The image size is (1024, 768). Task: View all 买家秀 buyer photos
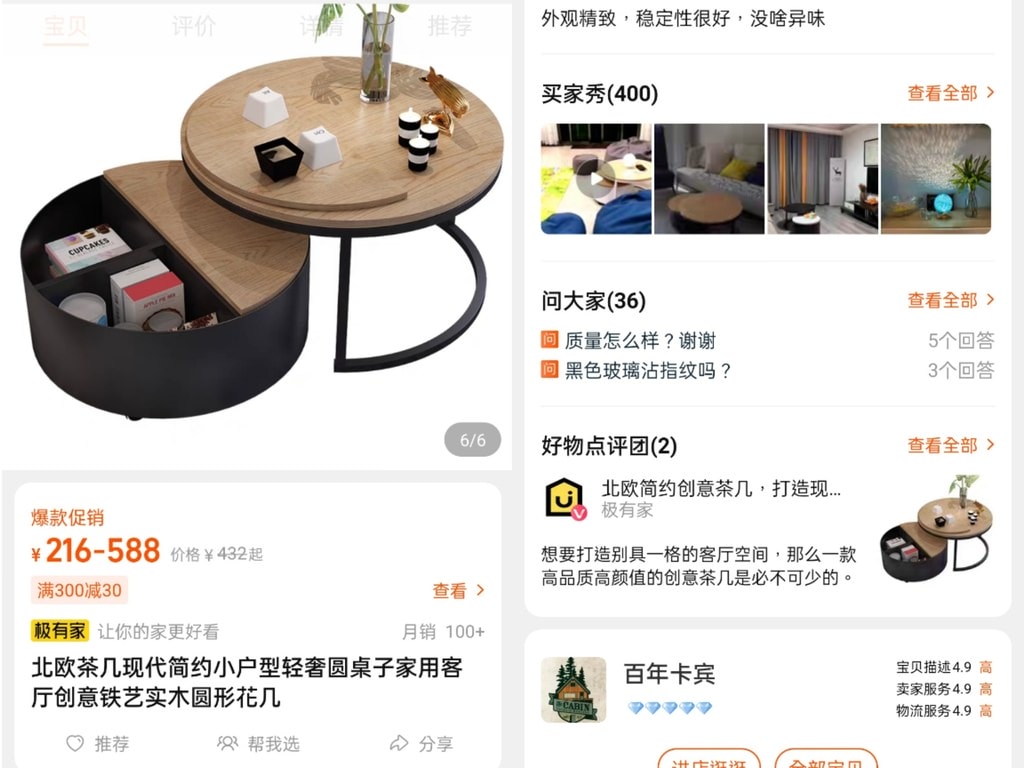click(950, 93)
